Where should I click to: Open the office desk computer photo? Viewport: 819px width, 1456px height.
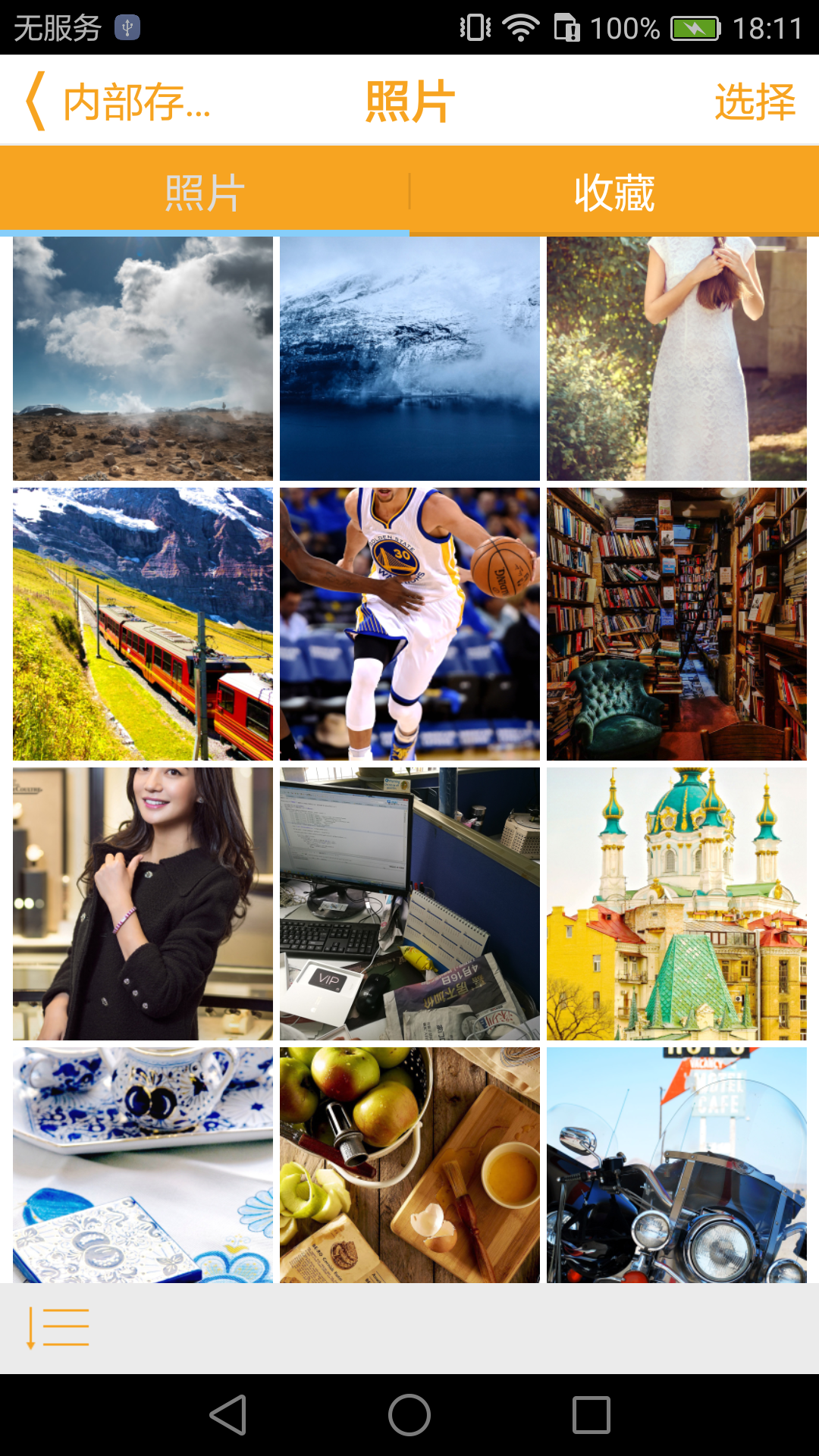pyautogui.click(x=409, y=903)
